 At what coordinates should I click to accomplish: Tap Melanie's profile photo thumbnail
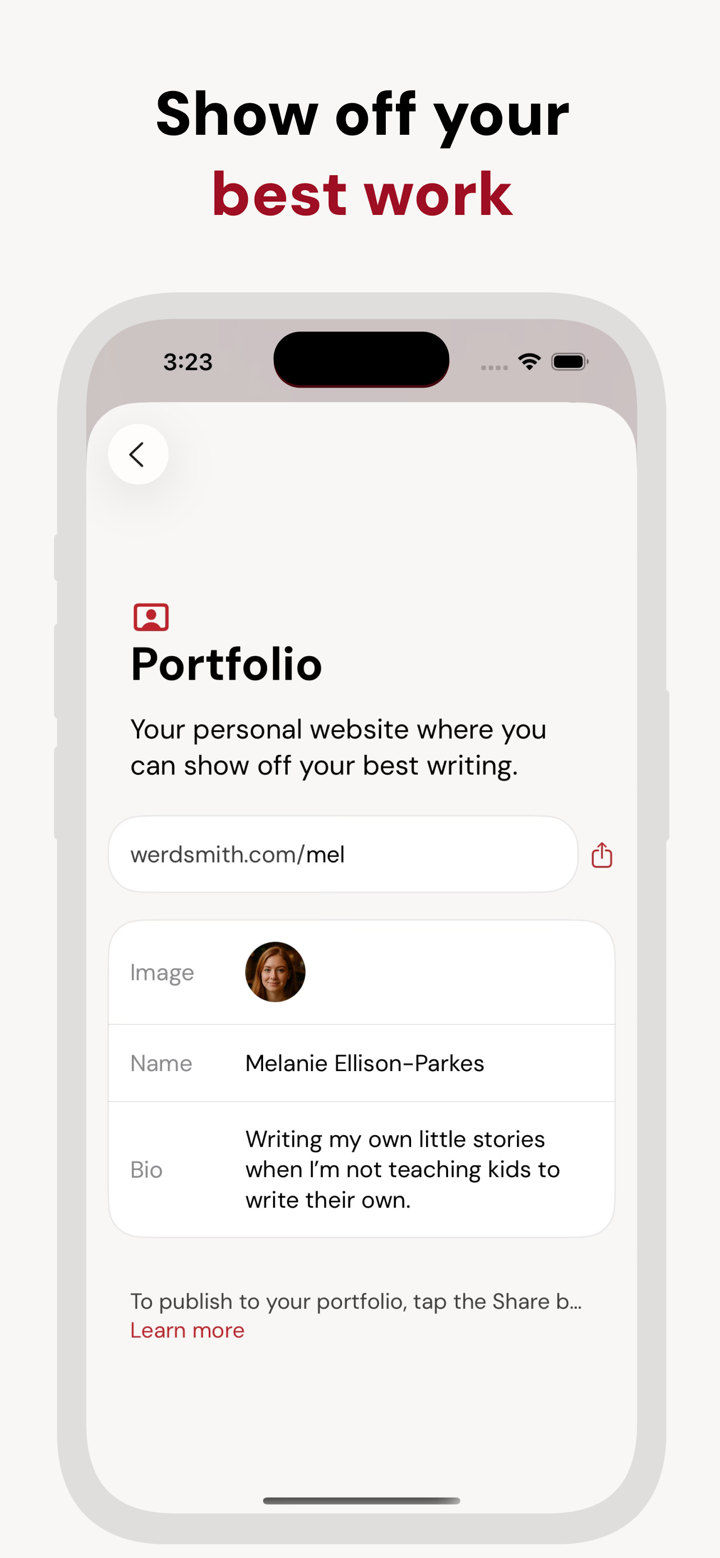275,971
